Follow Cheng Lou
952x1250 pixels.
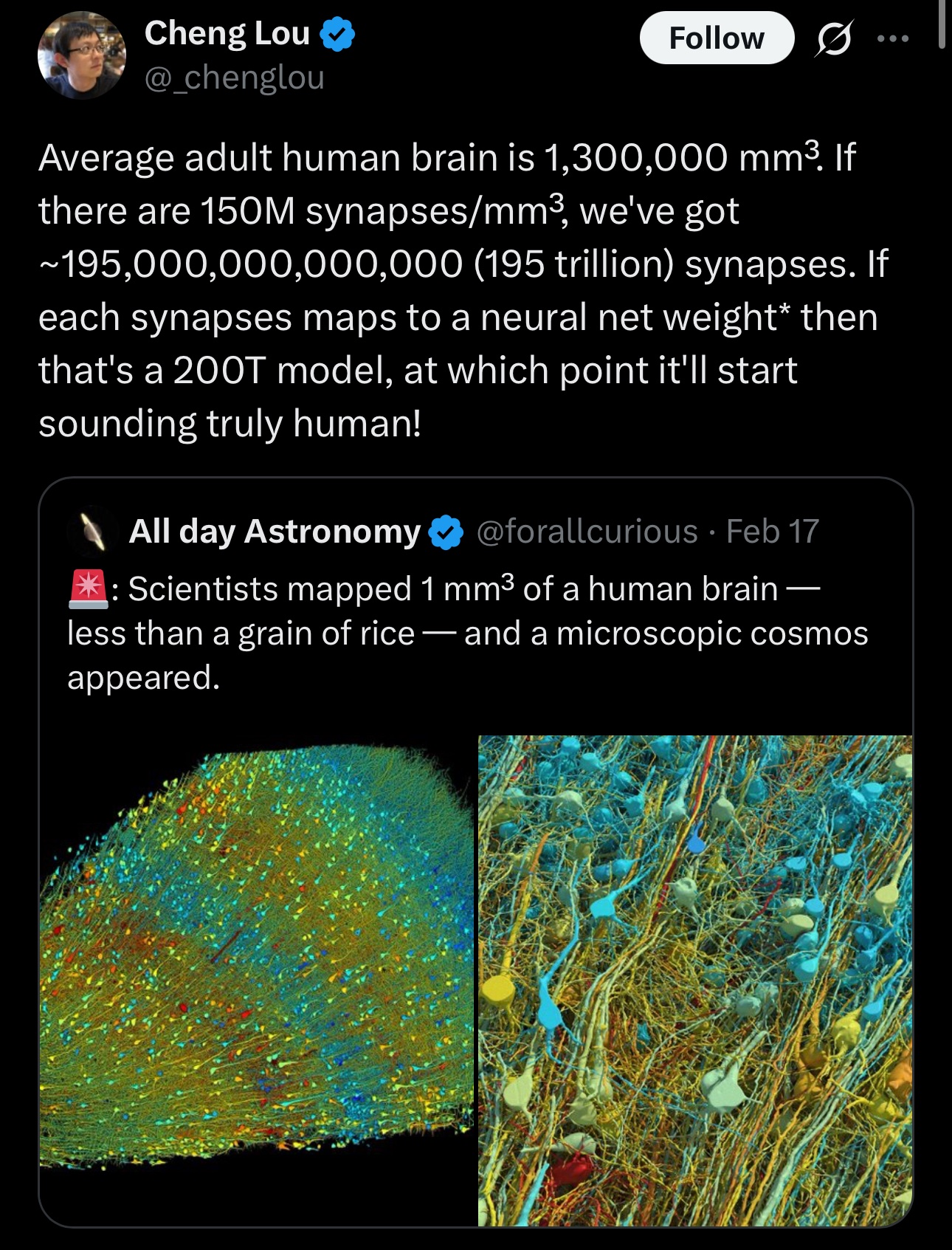[716, 38]
